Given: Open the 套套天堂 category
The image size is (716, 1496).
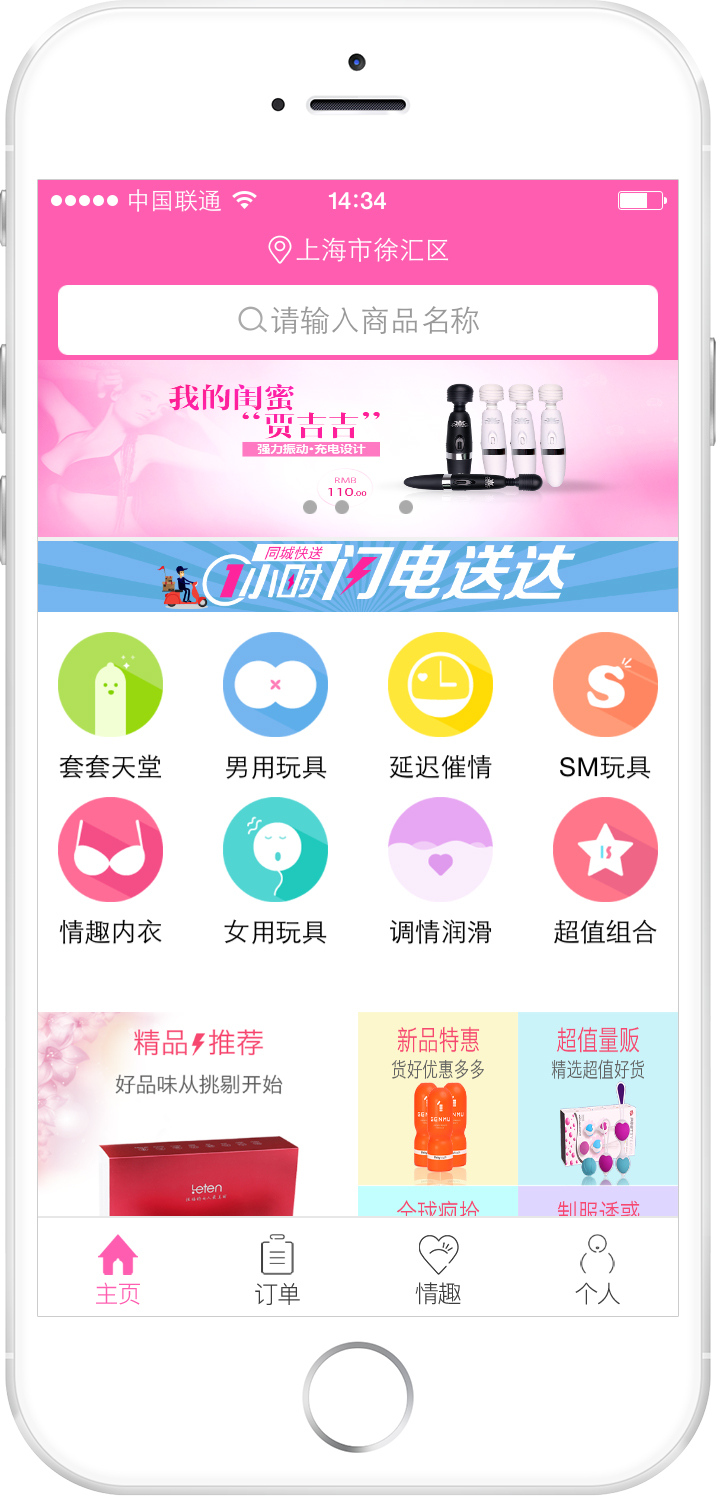Looking at the screenshot, I should click(x=110, y=706).
